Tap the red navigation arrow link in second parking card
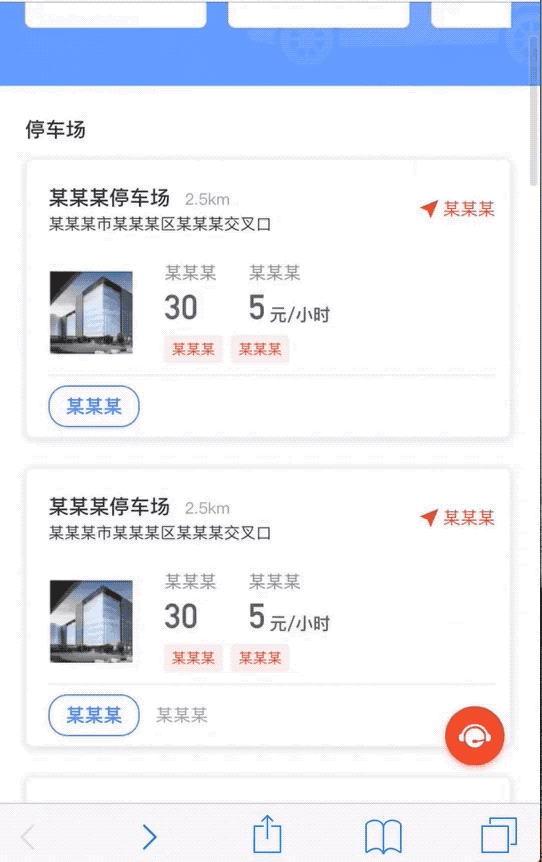The height and width of the screenshot is (862, 542). point(457,517)
